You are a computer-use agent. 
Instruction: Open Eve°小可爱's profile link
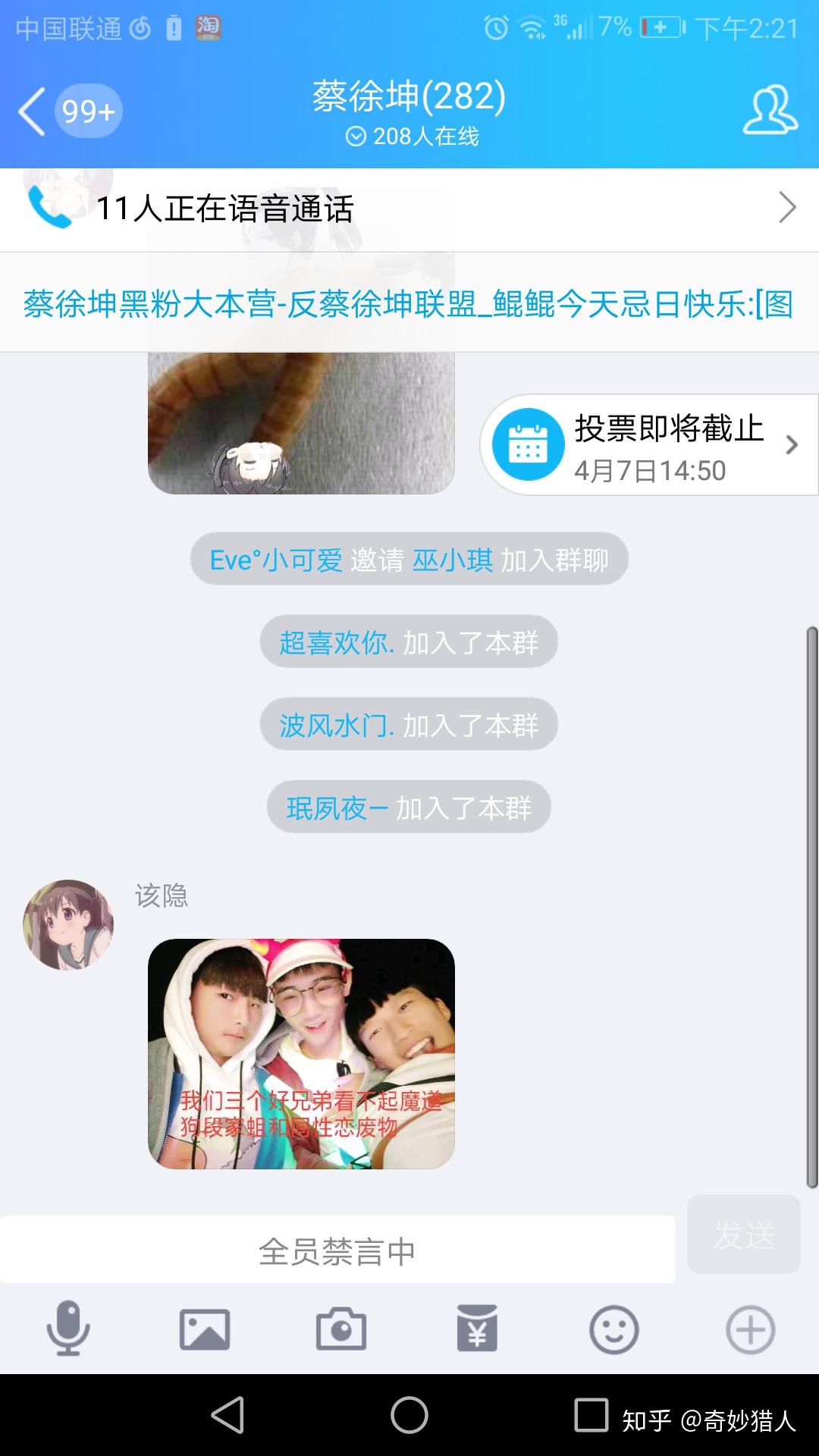pos(276,560)
